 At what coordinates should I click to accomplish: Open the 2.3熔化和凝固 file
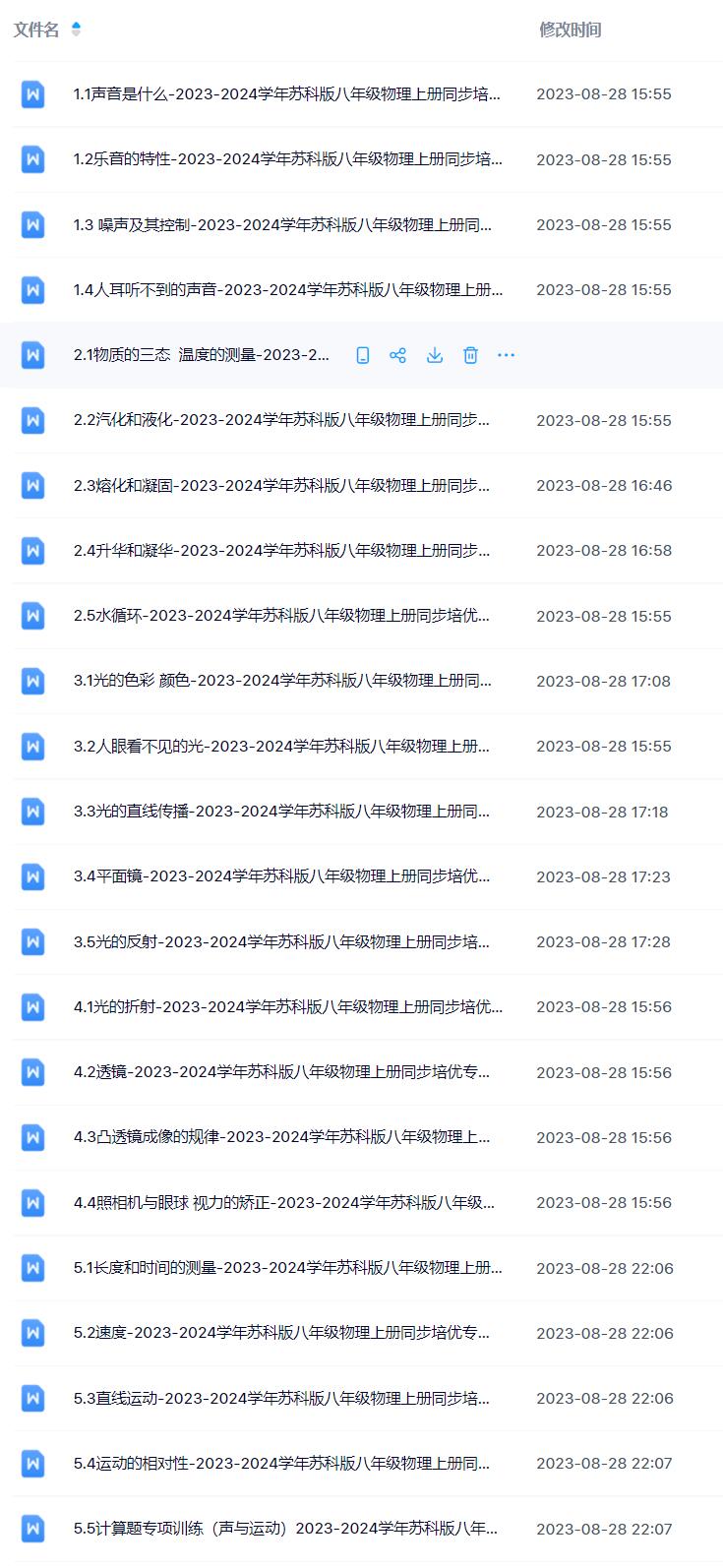tap(281, 486)
